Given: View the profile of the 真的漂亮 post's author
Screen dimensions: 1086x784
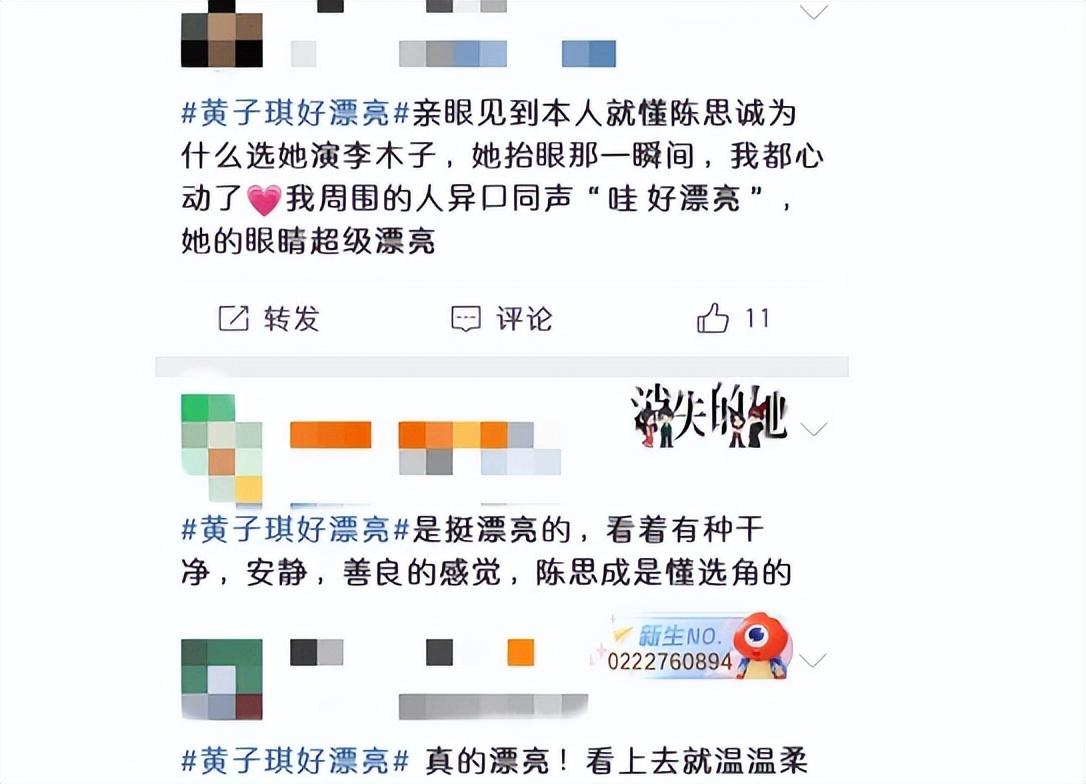Looking at the screenshot, I should pyautogui.click(x=221, y=679).
